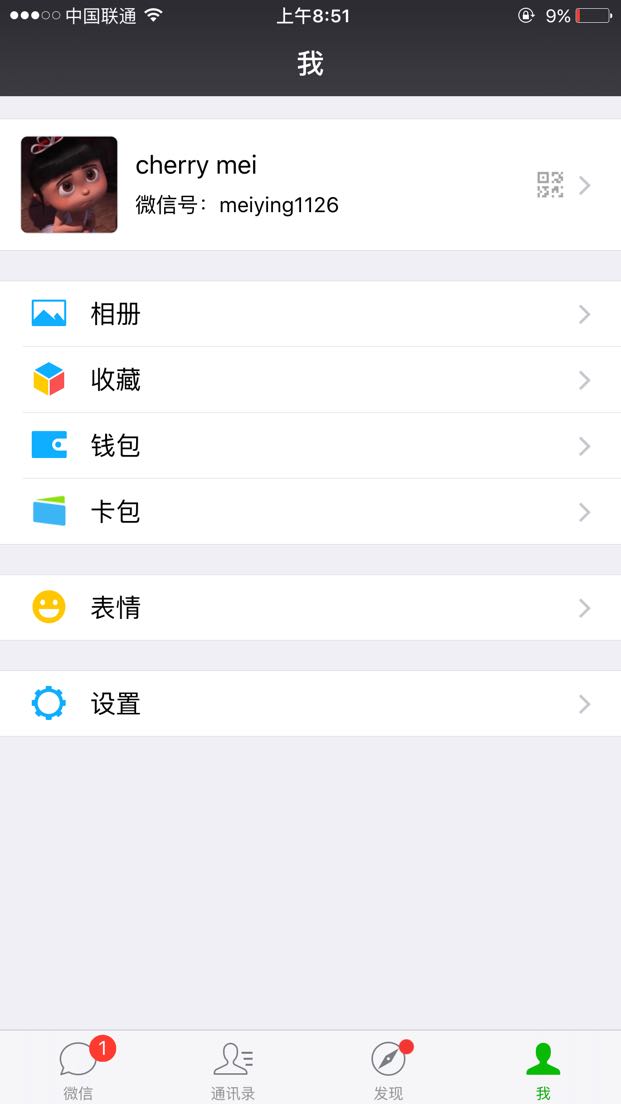Select the 我 tab
Viewport: 621px width, 1104px height.
point(543,1067)
